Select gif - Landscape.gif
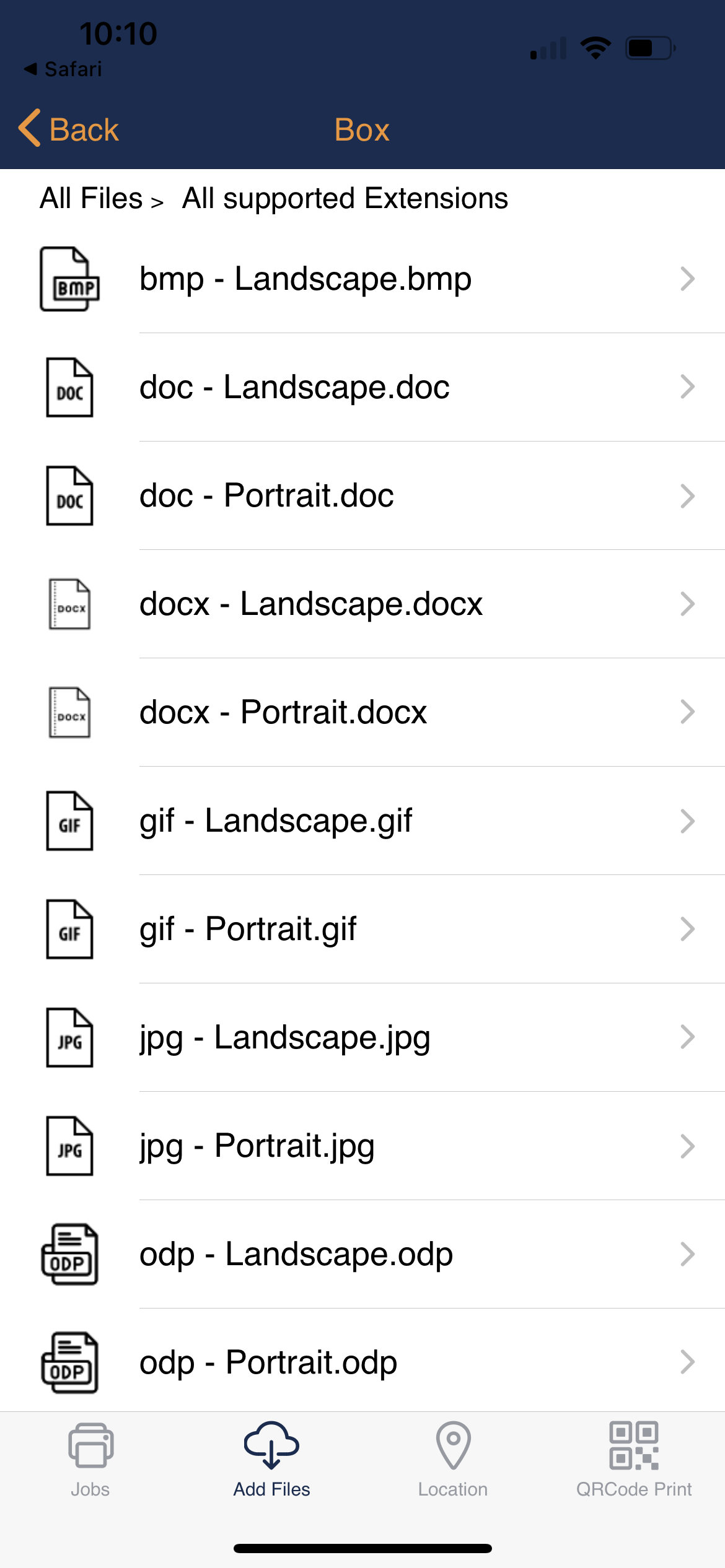Viewport: 725px width, 1568px height. pyautogui.click(x=362, y=821)
